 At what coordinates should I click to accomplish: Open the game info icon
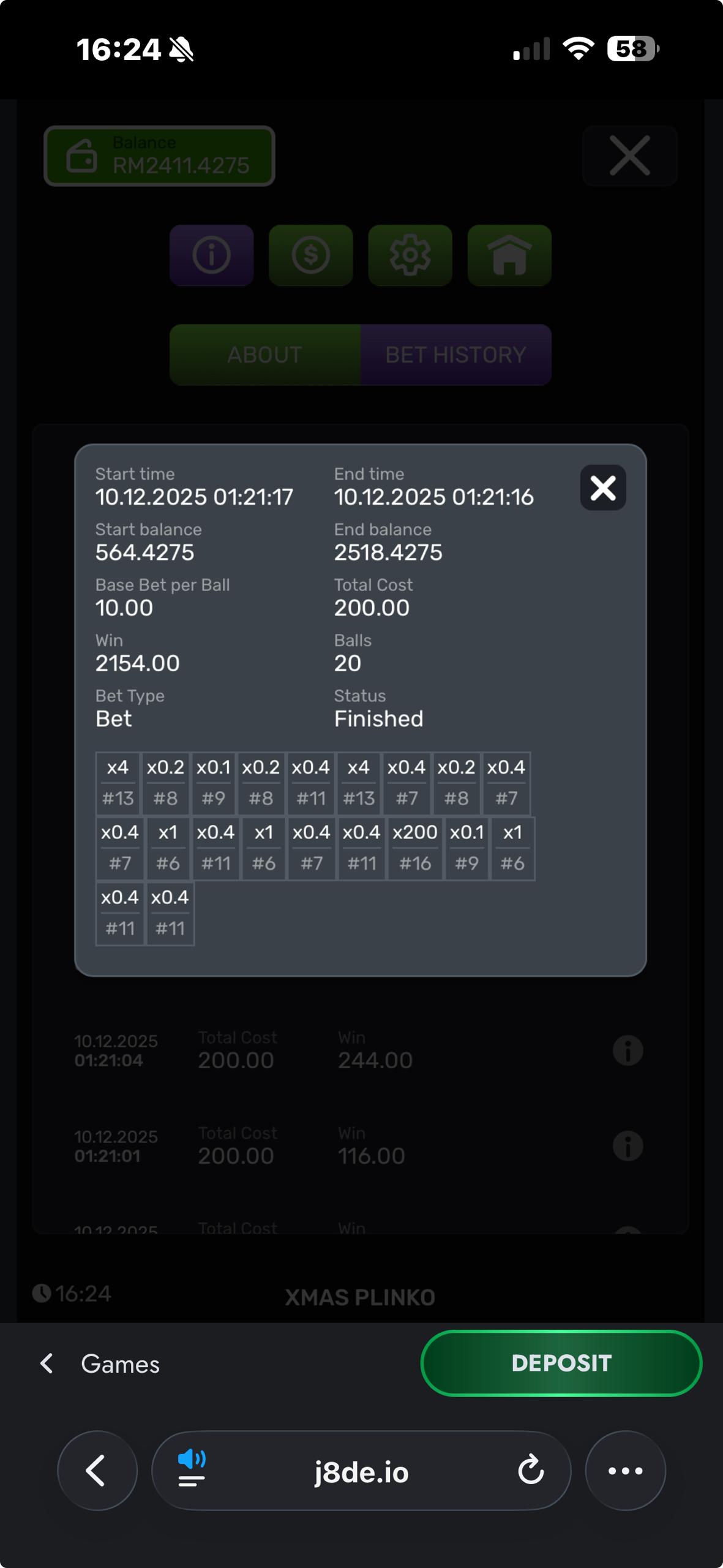pyautogui.click(x=211, y=255)
